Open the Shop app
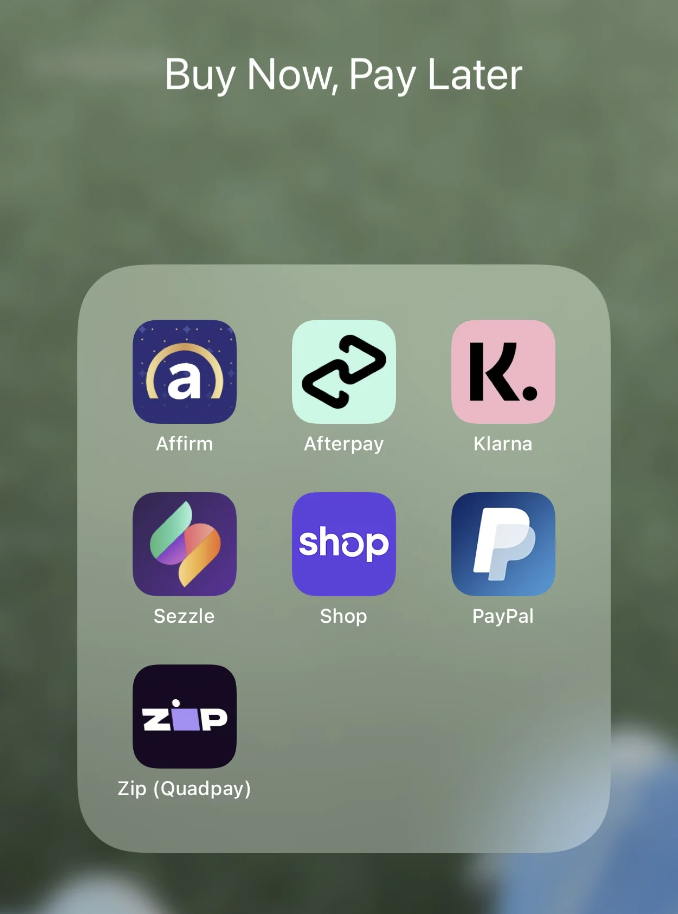The height and width of the screenshot is (914, 678). [x=343, y=544]
